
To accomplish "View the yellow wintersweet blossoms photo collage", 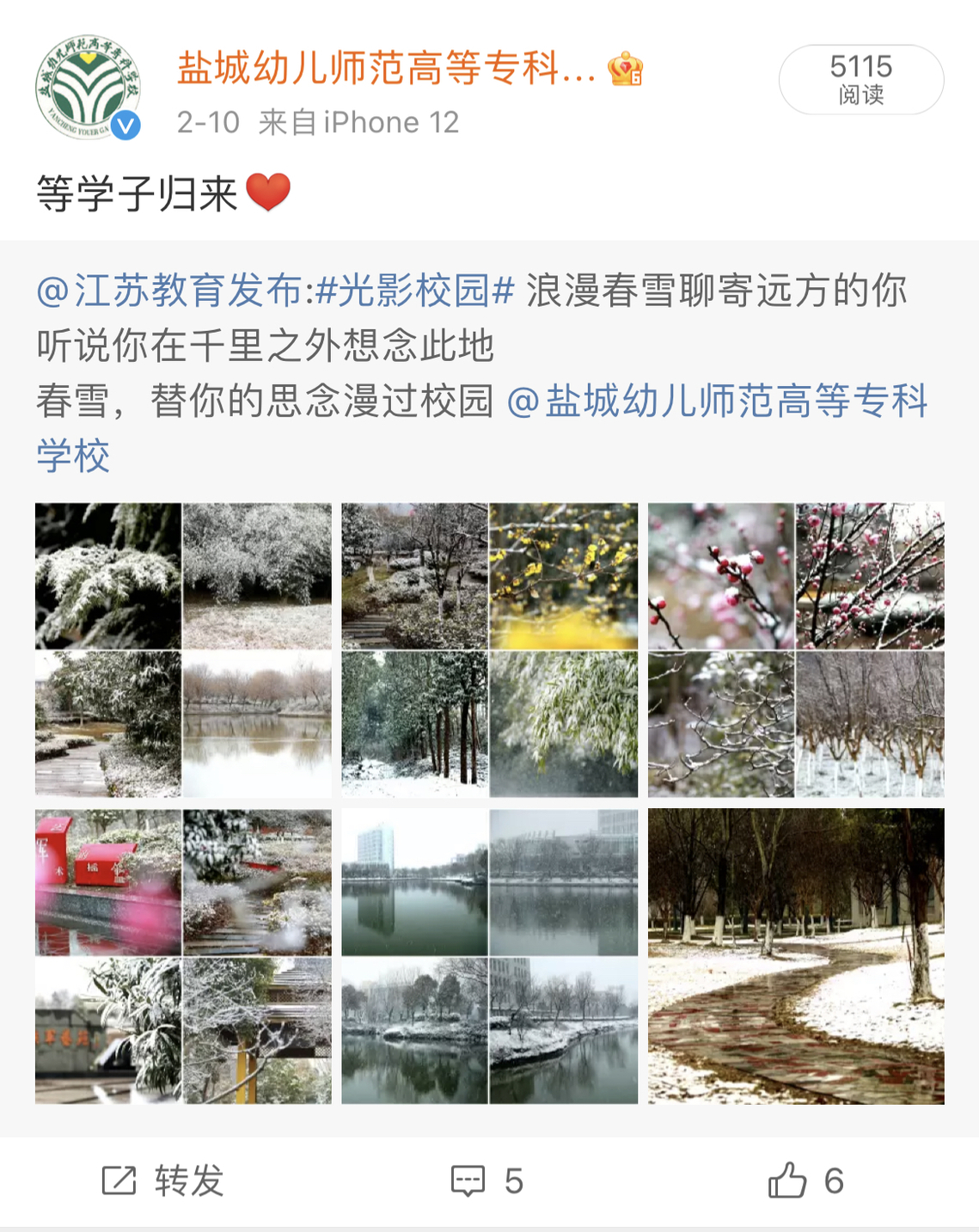I will (490, 650).
